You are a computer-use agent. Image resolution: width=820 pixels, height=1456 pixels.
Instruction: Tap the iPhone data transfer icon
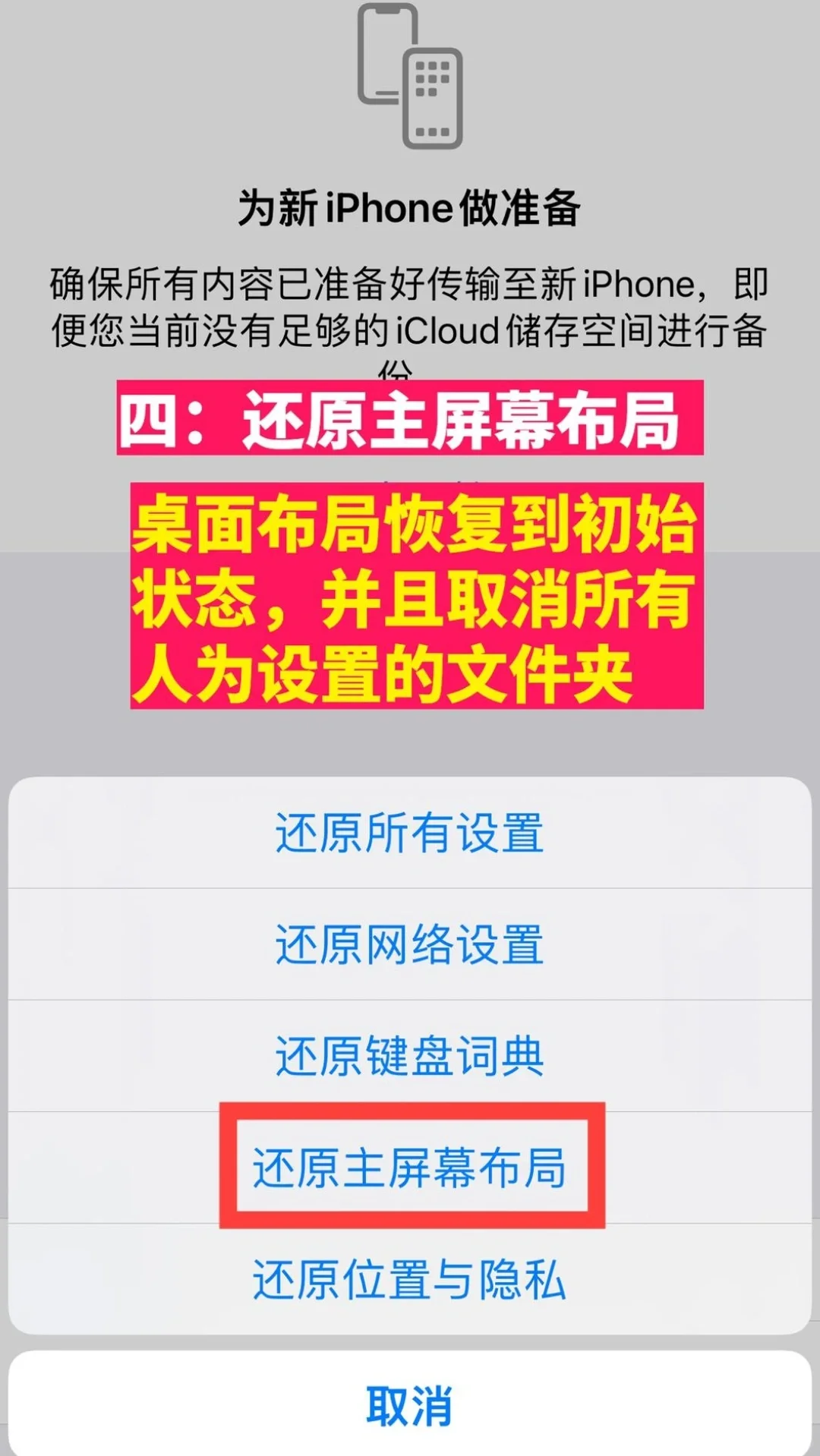click(x=410, y=76)
